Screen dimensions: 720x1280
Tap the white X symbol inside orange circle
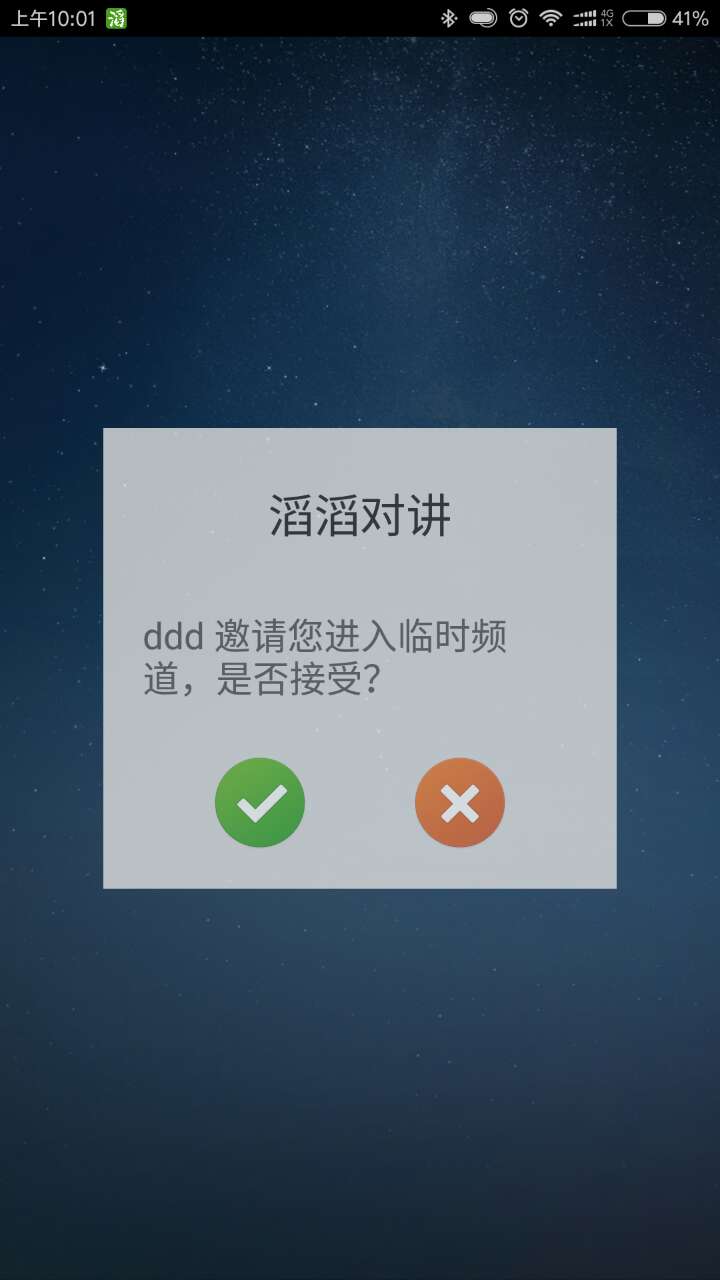459,801
